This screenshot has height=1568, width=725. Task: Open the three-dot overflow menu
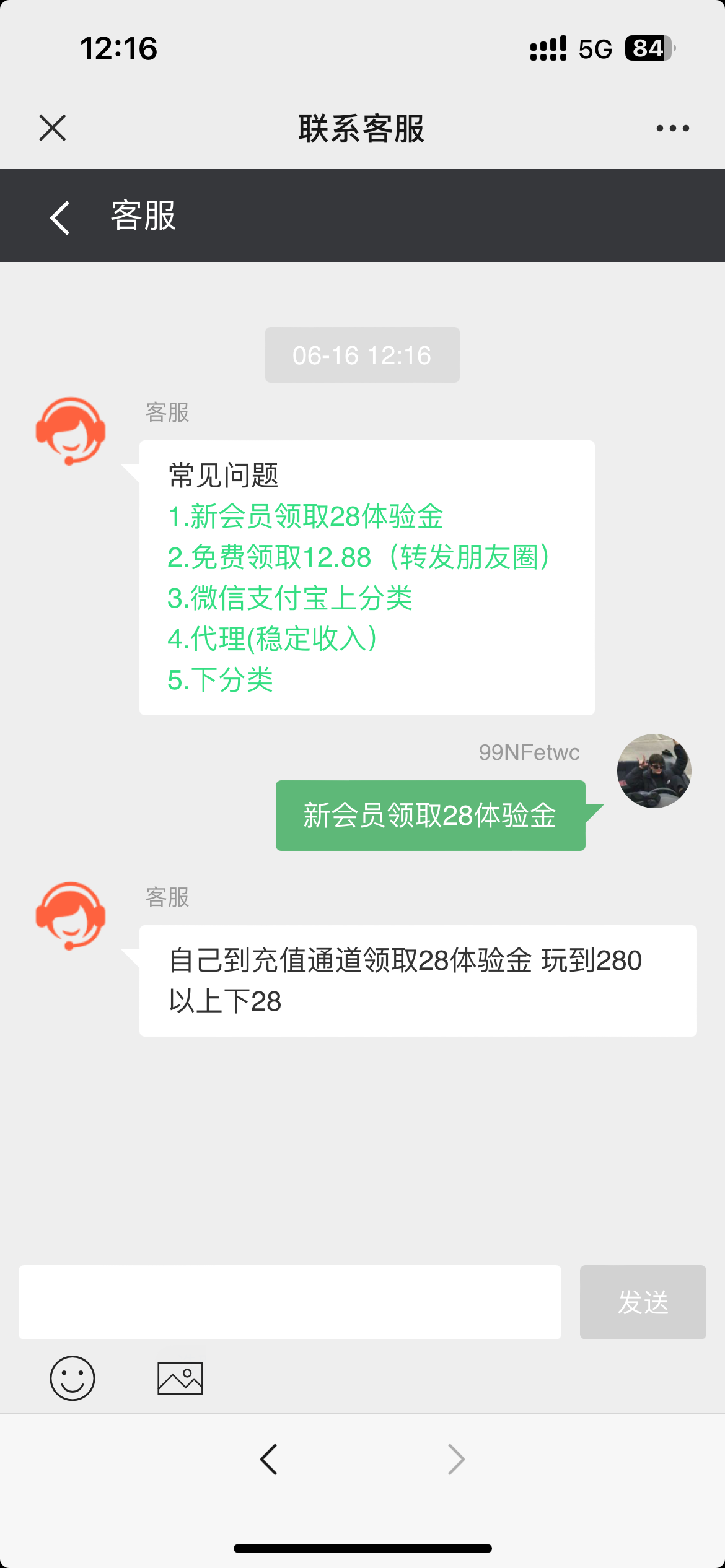pyautogui.click(x=672, y=128)
